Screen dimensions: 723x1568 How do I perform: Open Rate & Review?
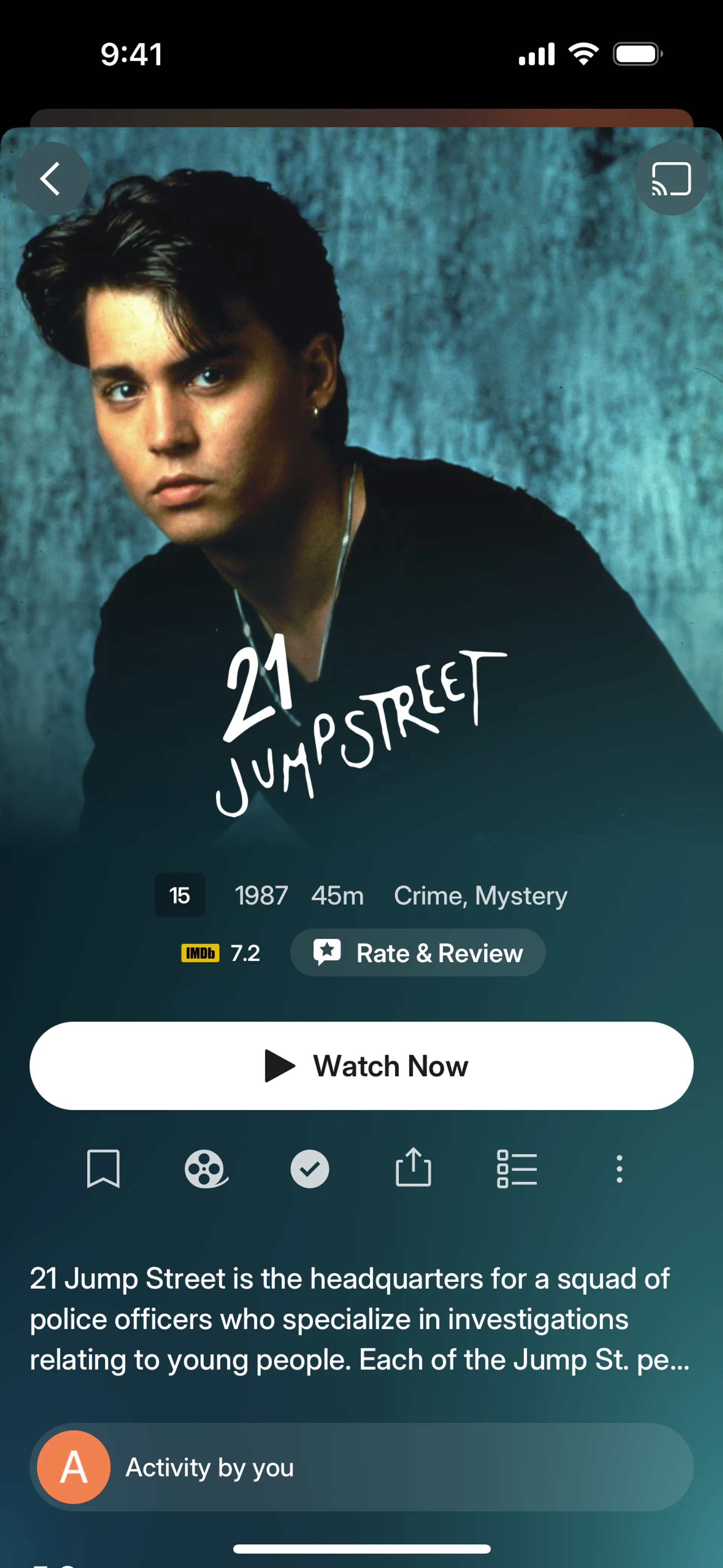[418, 953]
